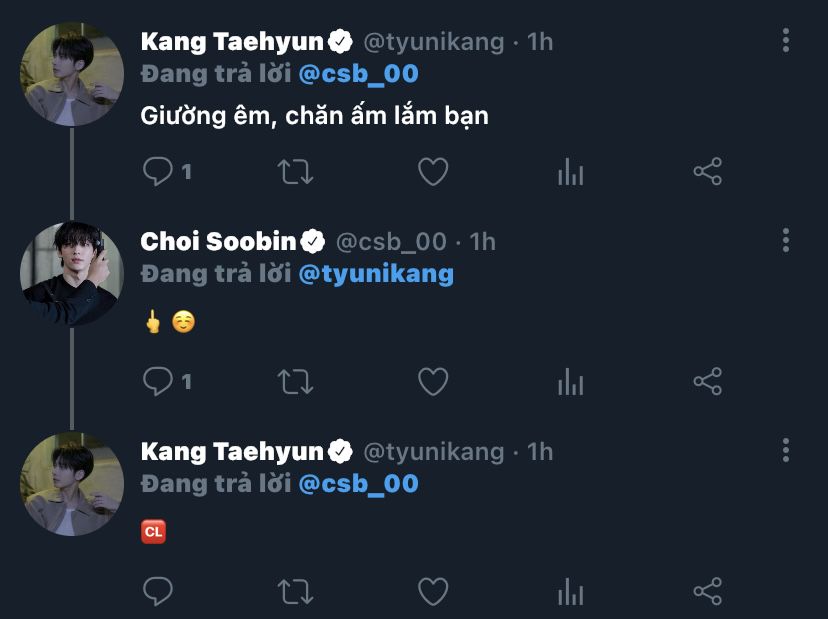This screenshot has width=828, height=619.
Task: Reply to Choi Soobin's tweet
Action: pyautogui.click(x=158, y=381)
